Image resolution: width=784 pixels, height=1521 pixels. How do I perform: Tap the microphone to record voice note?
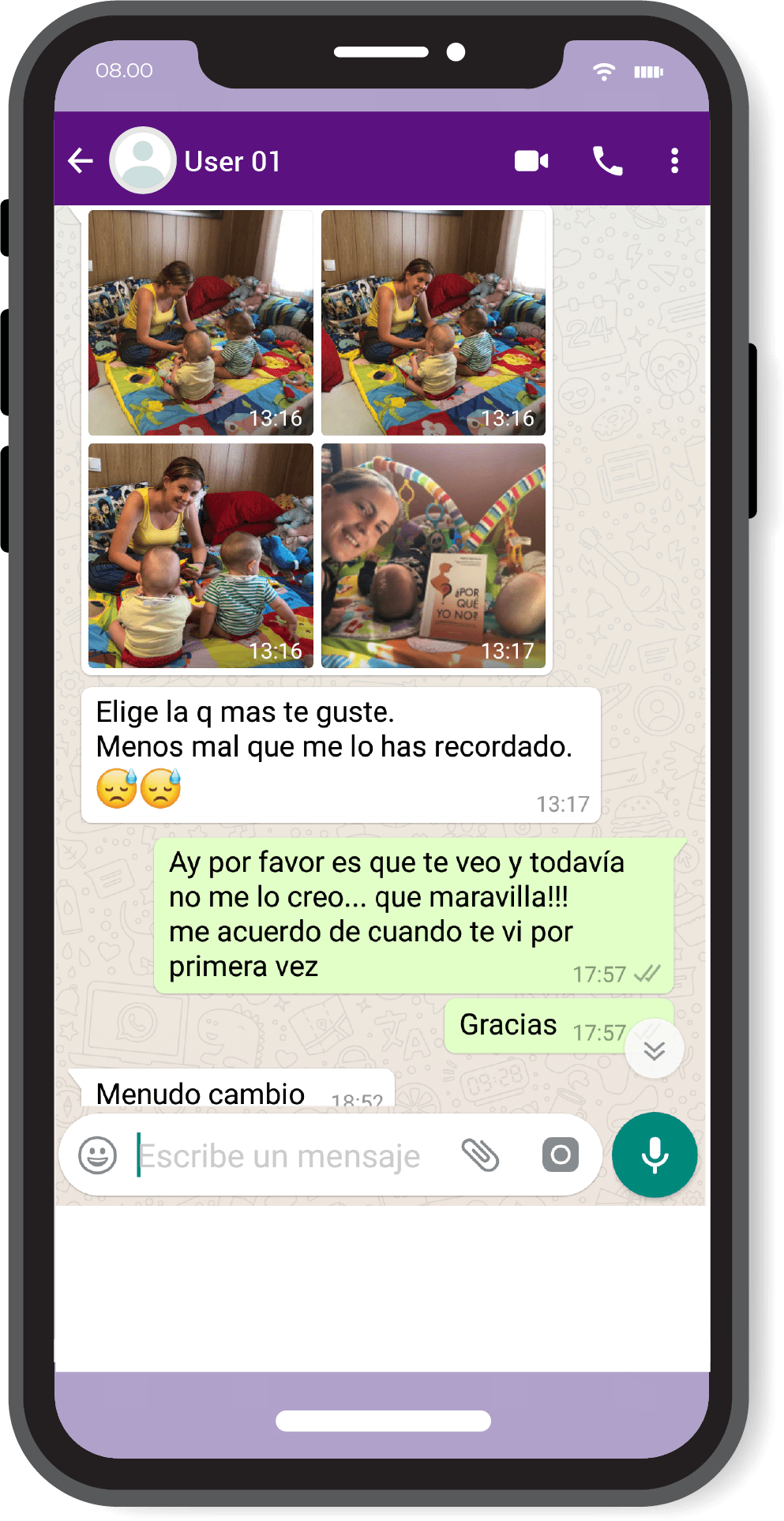click(x=654, y=1155)
